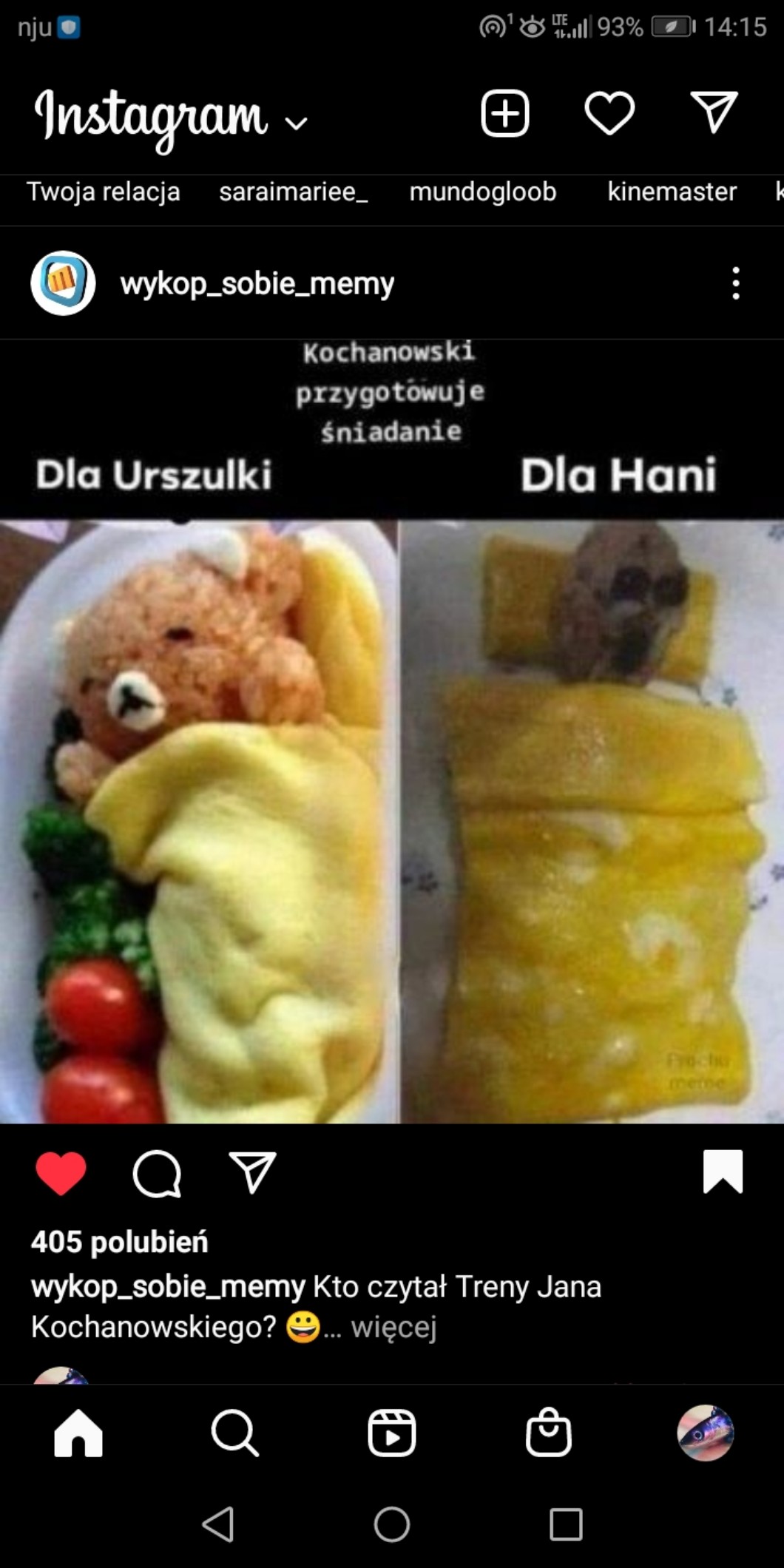Open Twoja relacja story

(x=104, y=192)
